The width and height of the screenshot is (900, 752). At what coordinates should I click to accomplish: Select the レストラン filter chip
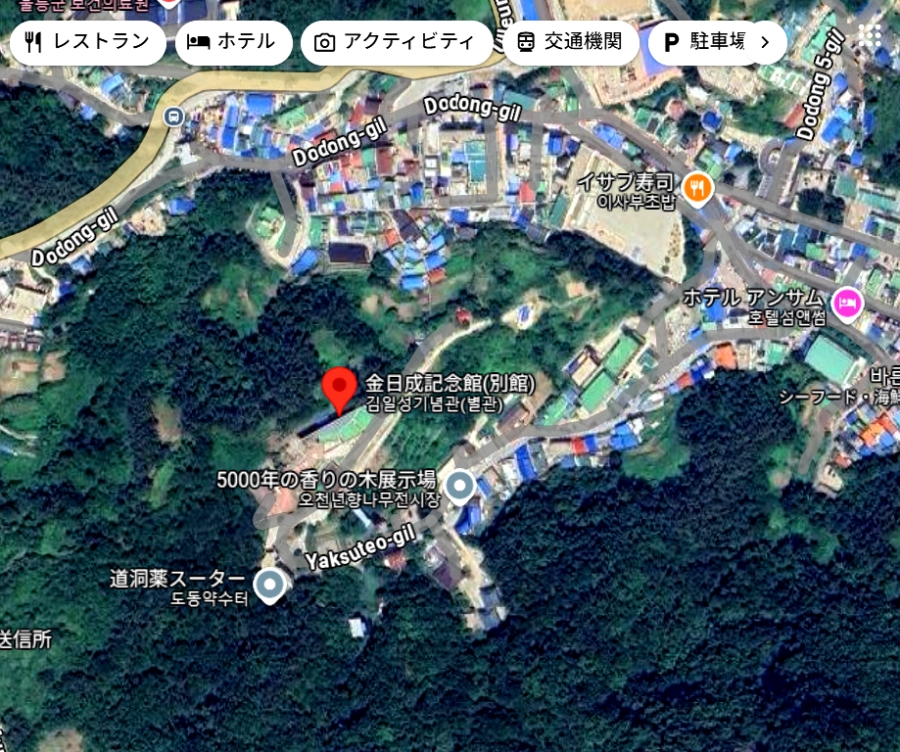click(x=88, y=43)
